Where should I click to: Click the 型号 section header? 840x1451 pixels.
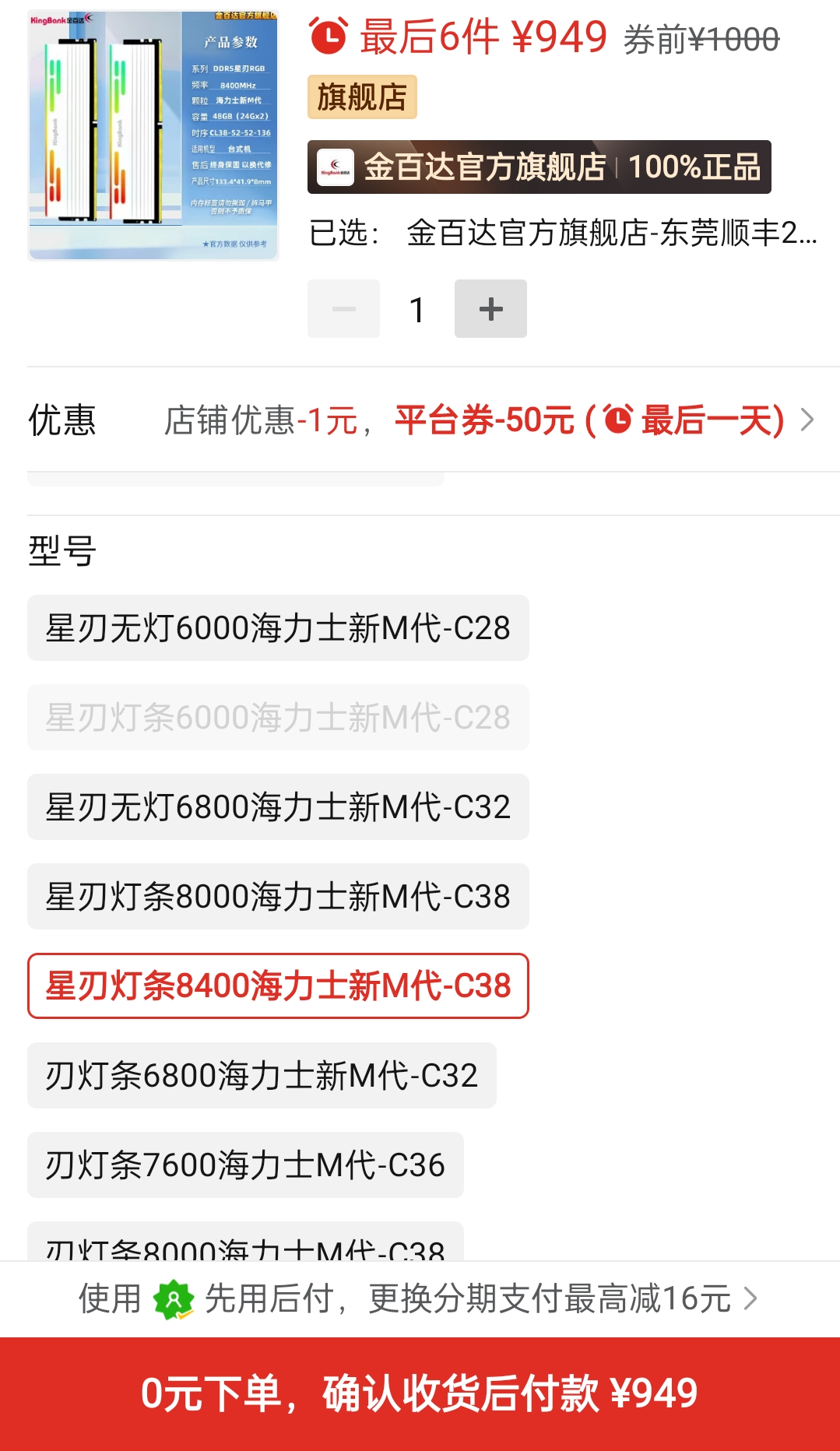pos(62,550)
